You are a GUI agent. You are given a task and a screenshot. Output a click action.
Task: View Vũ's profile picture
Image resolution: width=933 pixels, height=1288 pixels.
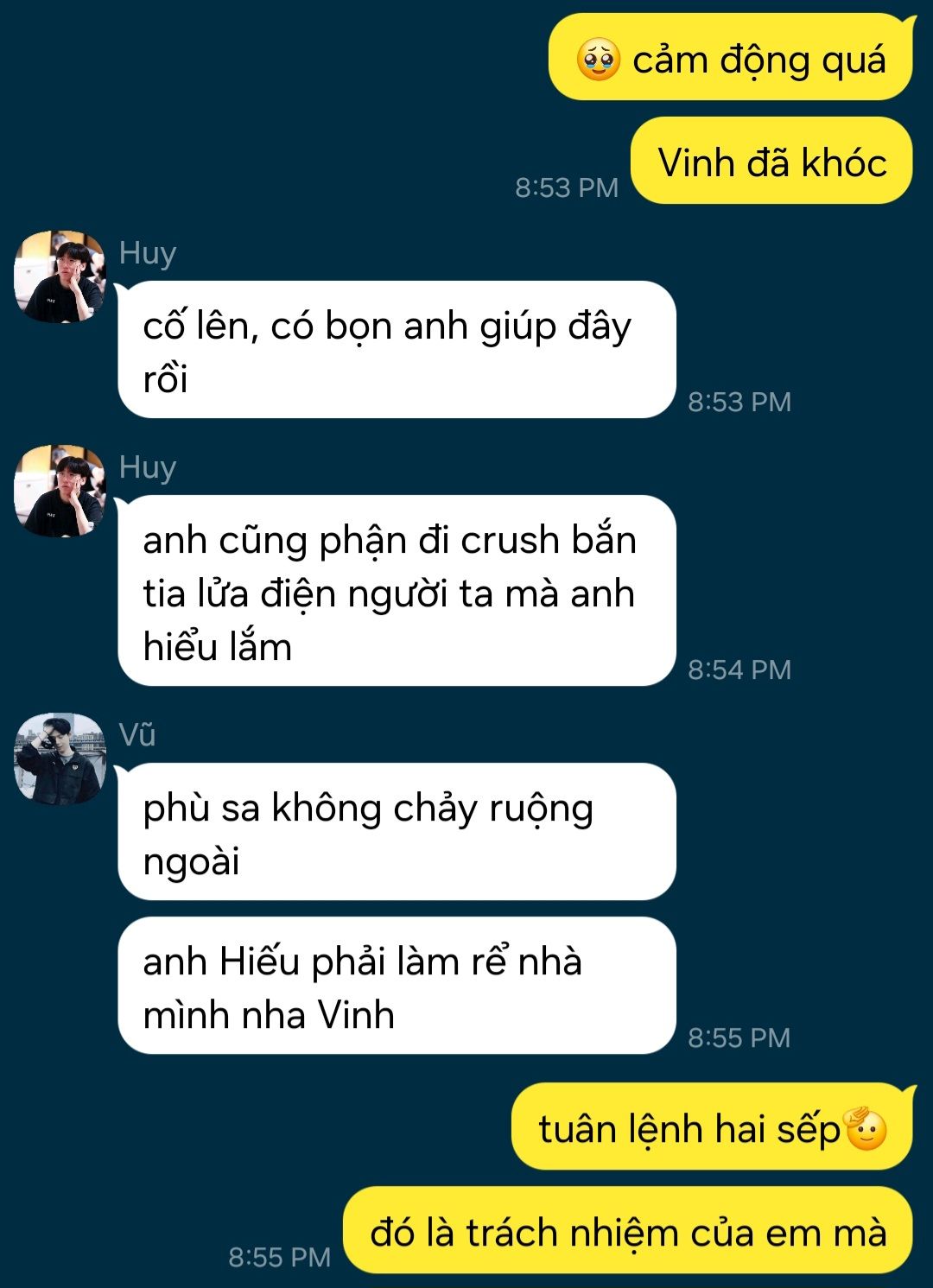[x=60, y=758]
